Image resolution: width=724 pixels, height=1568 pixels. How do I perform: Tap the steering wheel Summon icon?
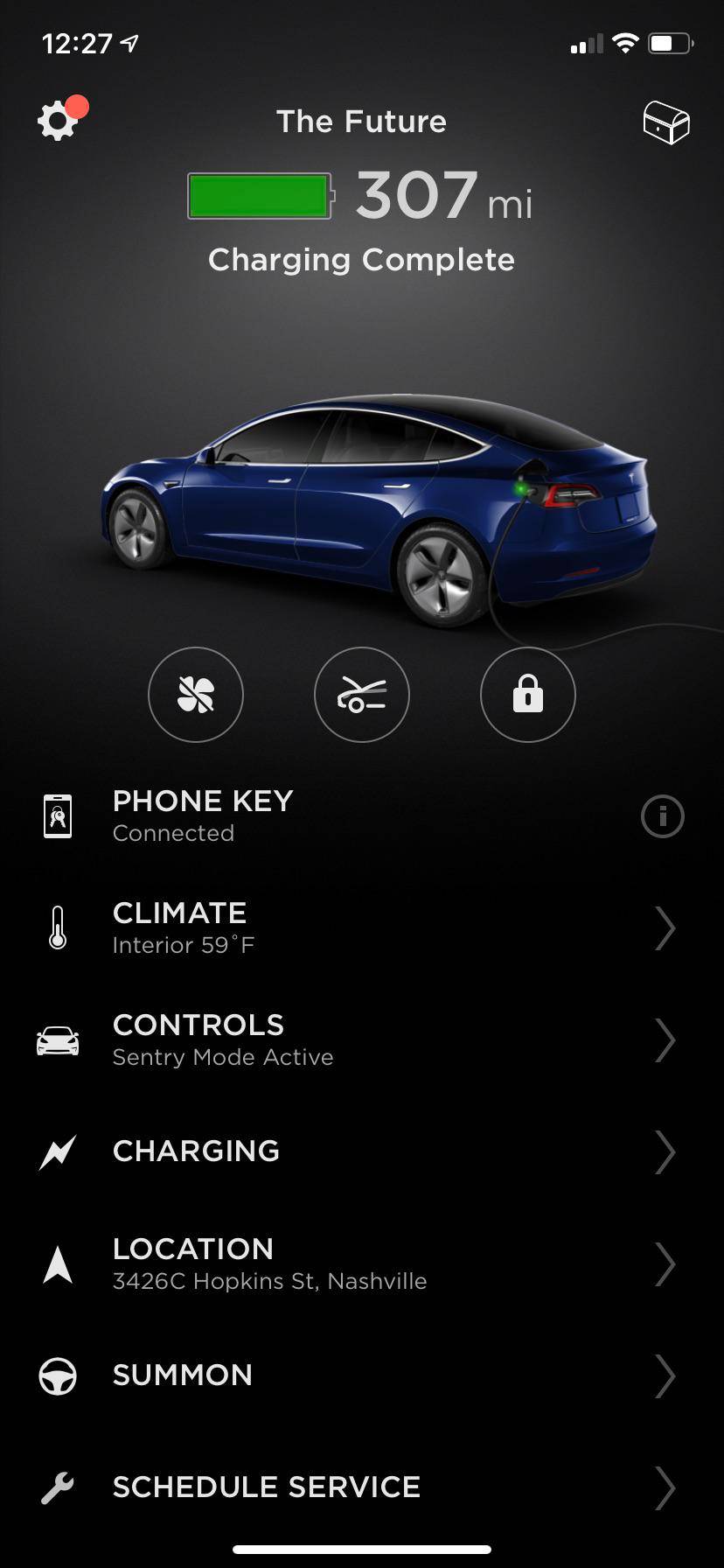pyautogui.click(x=57, y=1375)
